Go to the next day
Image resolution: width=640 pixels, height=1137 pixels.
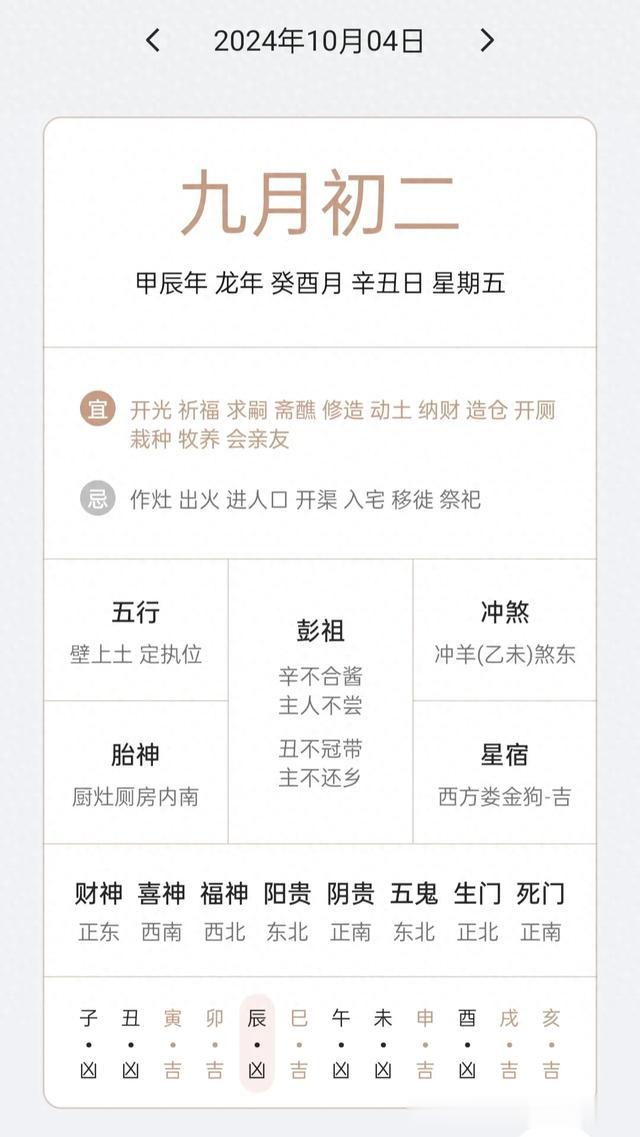click(x=487, y=41)
